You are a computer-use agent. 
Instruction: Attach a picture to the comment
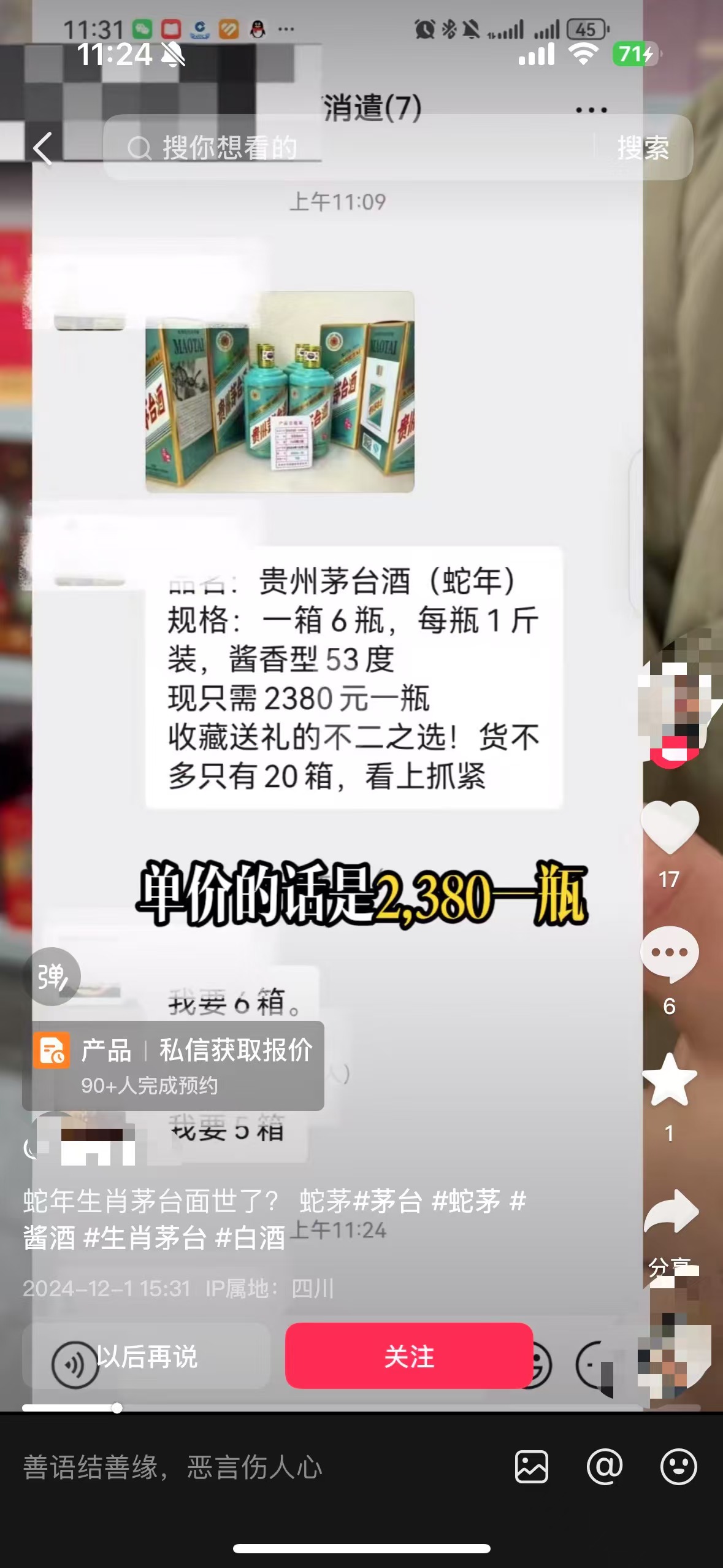[x=531, y=1467]
